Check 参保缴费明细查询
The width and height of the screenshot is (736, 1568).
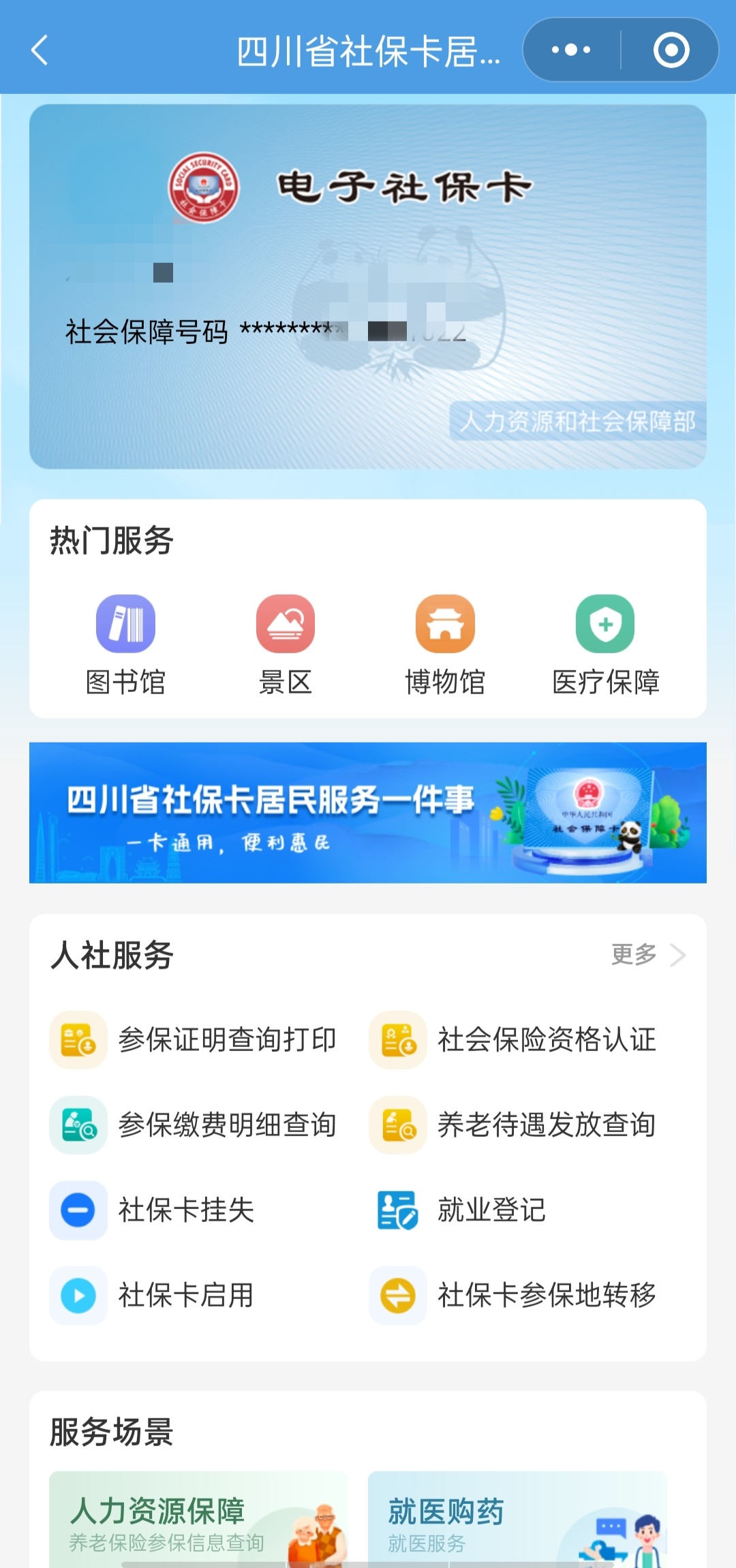point(194,1125)
